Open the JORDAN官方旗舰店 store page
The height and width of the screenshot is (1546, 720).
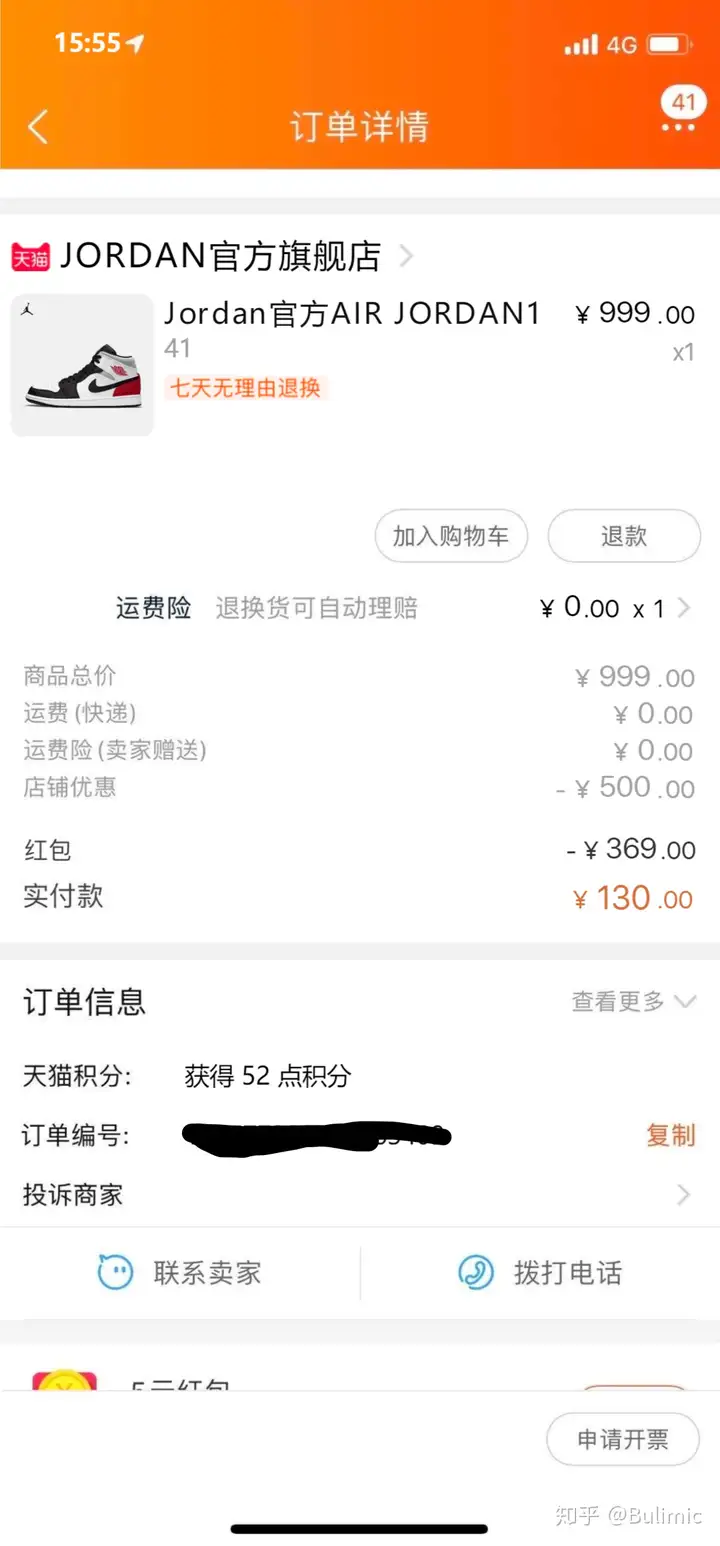coord(220,257)
